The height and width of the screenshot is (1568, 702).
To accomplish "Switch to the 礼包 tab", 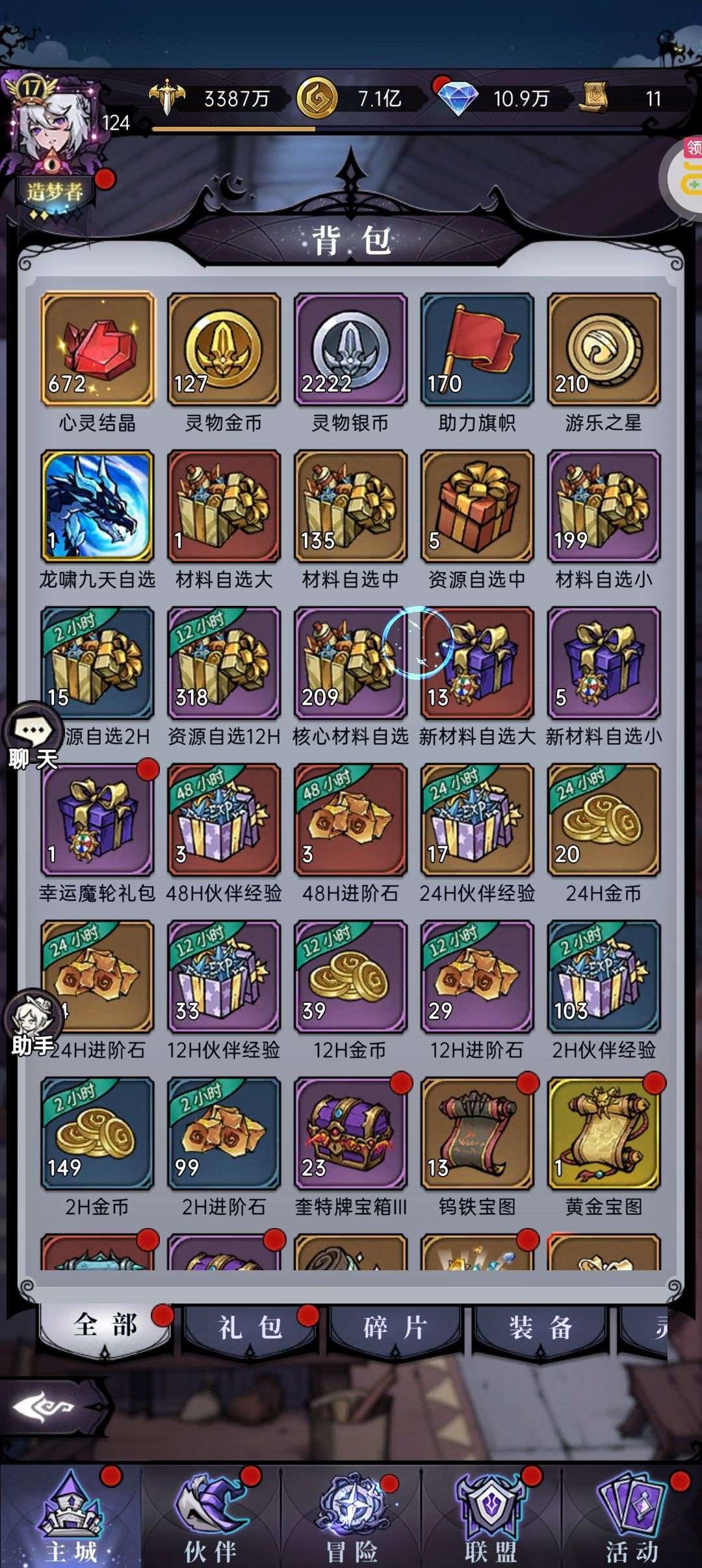I will [250, 1327].
